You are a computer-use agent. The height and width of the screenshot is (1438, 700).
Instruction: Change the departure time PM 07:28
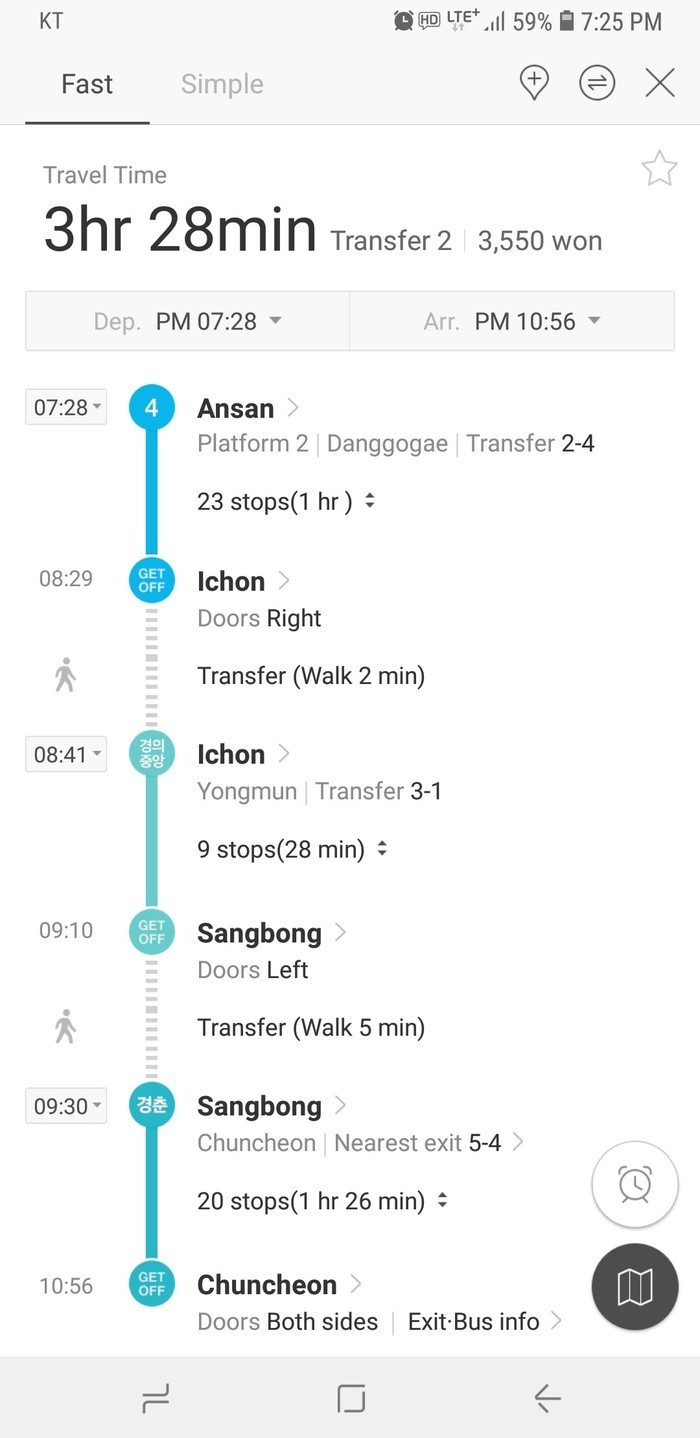[x=188, y=321]
